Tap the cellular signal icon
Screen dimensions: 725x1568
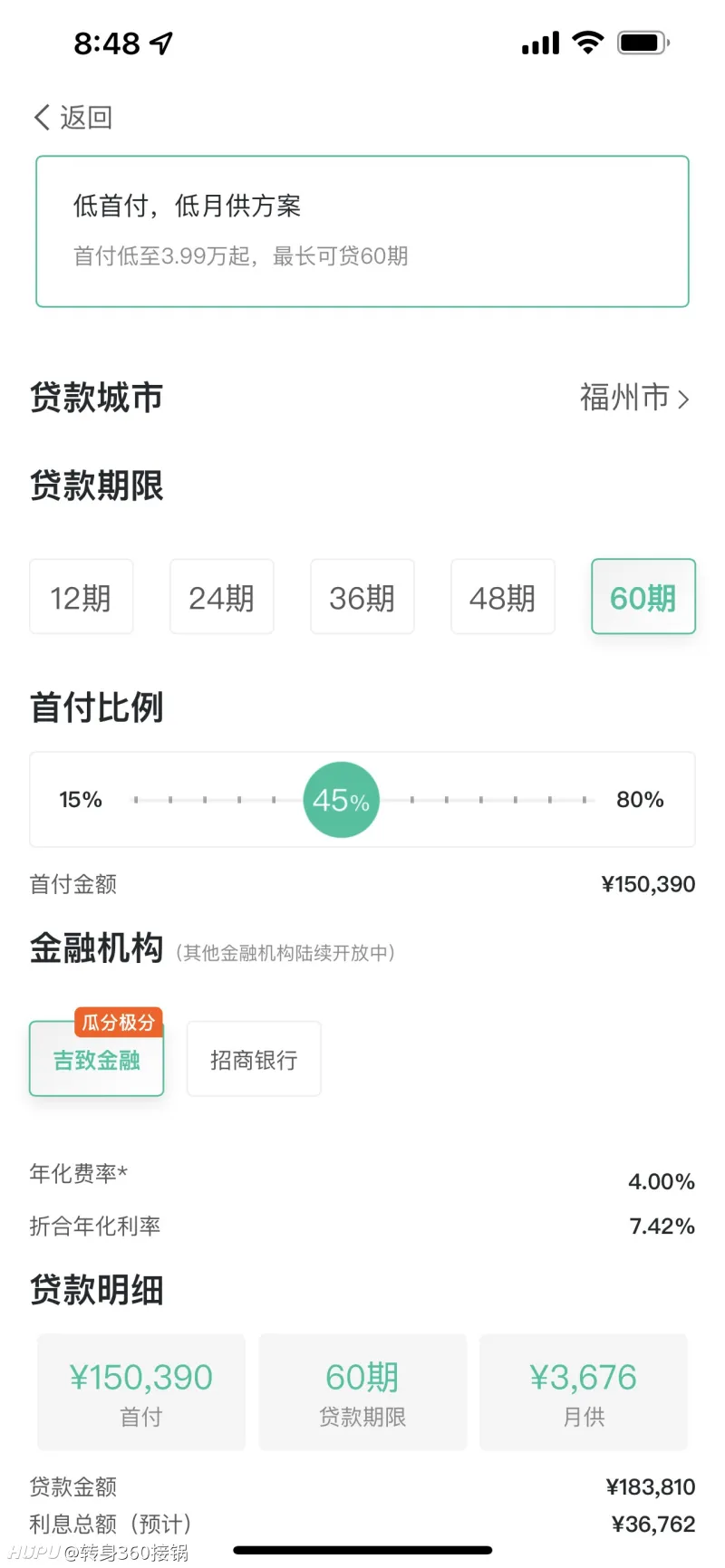[x=538, y=42]
